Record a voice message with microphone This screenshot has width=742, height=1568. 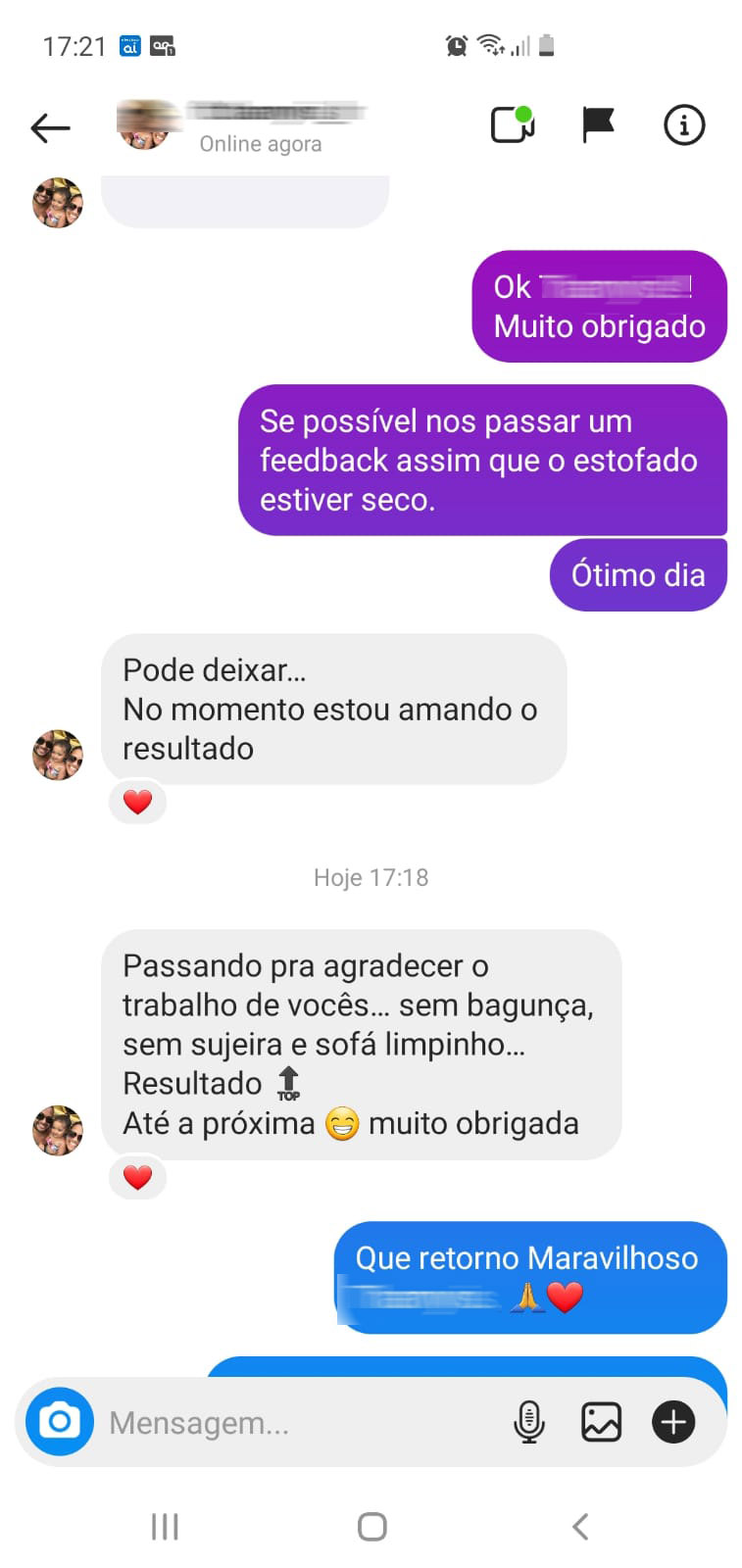pos(529,1422)
